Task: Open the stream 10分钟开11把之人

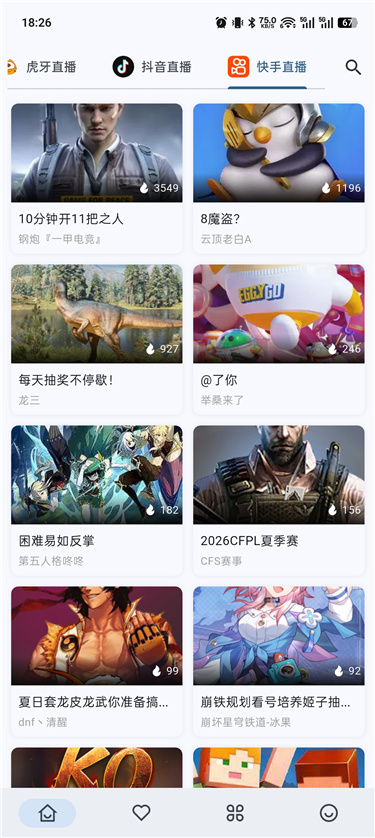Action: point(97,179)
